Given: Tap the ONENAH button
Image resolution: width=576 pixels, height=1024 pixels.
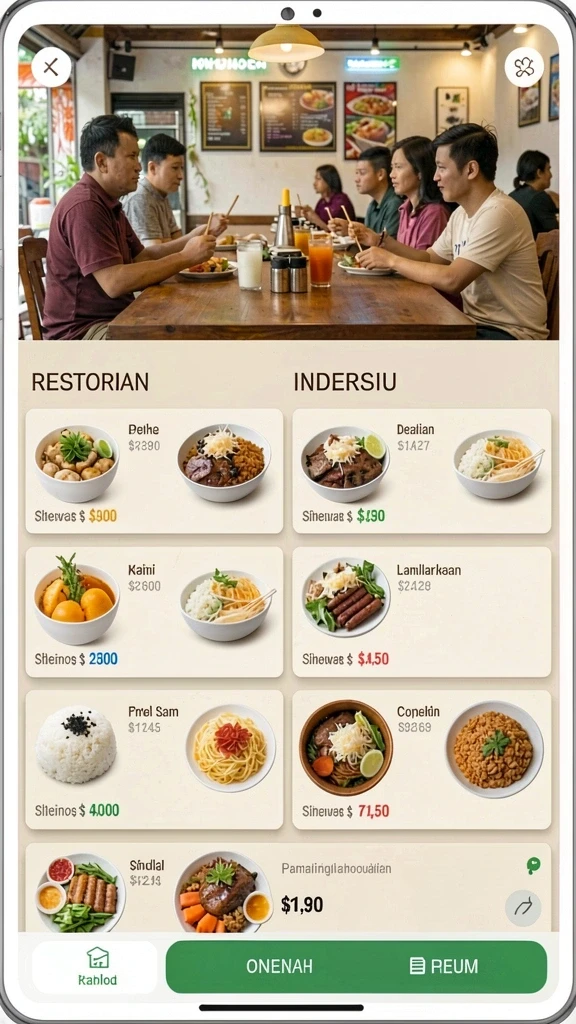Looking at the screenshot, I should pos(279,967).
